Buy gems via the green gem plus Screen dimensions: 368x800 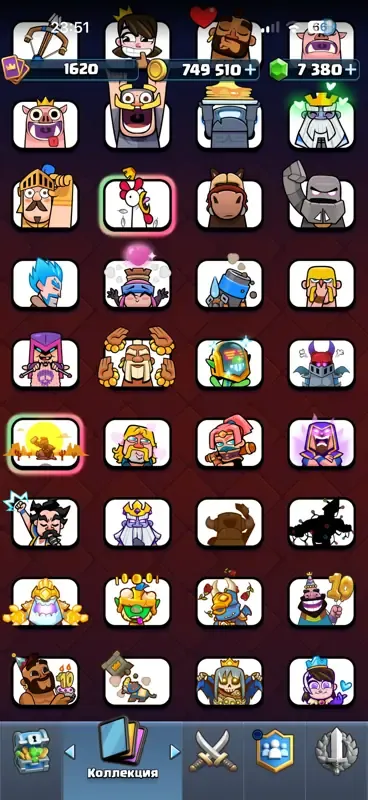350,70
